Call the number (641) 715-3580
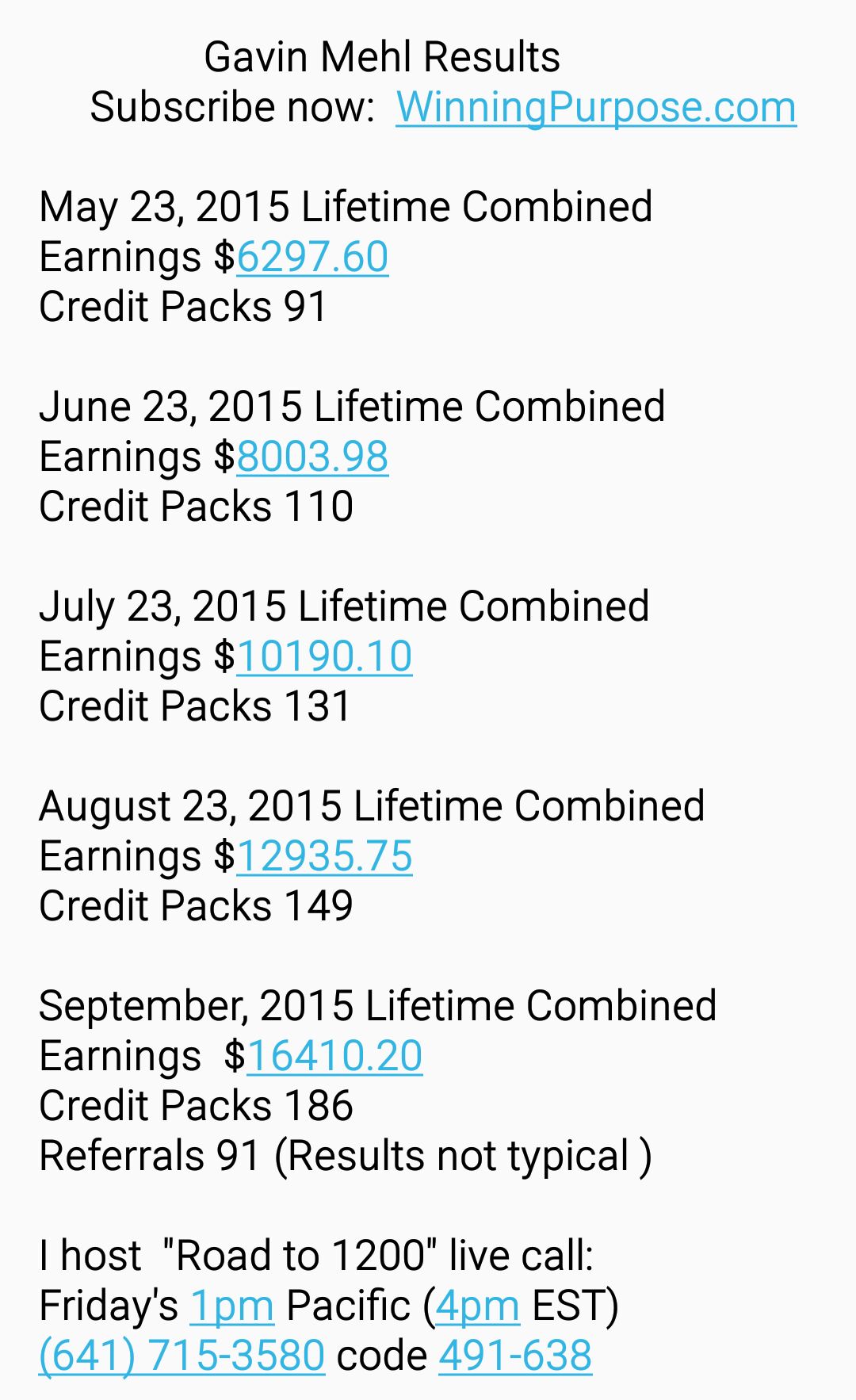 pos(182,1355)
